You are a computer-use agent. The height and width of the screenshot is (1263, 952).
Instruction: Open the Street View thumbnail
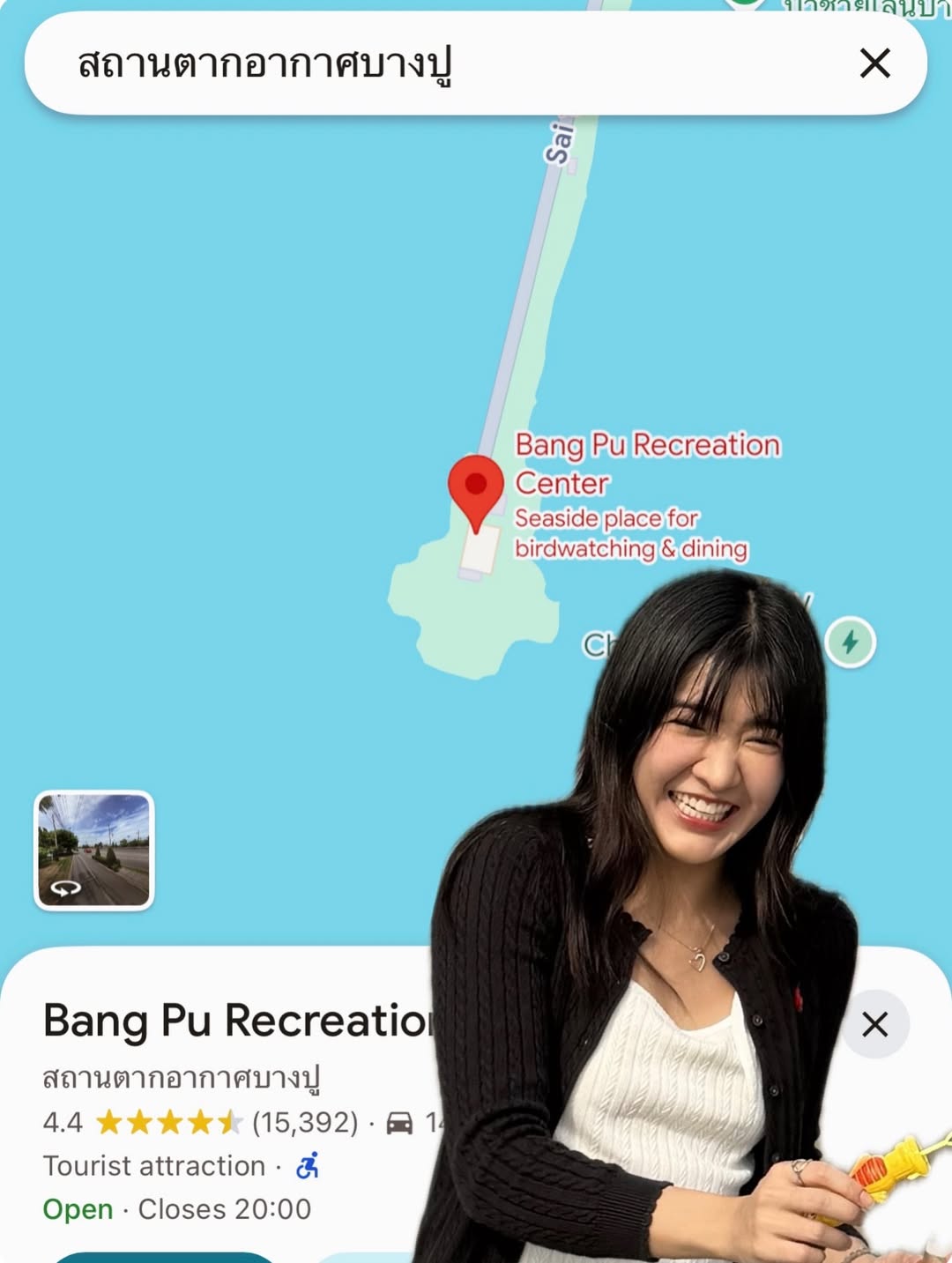pos(94,851)
